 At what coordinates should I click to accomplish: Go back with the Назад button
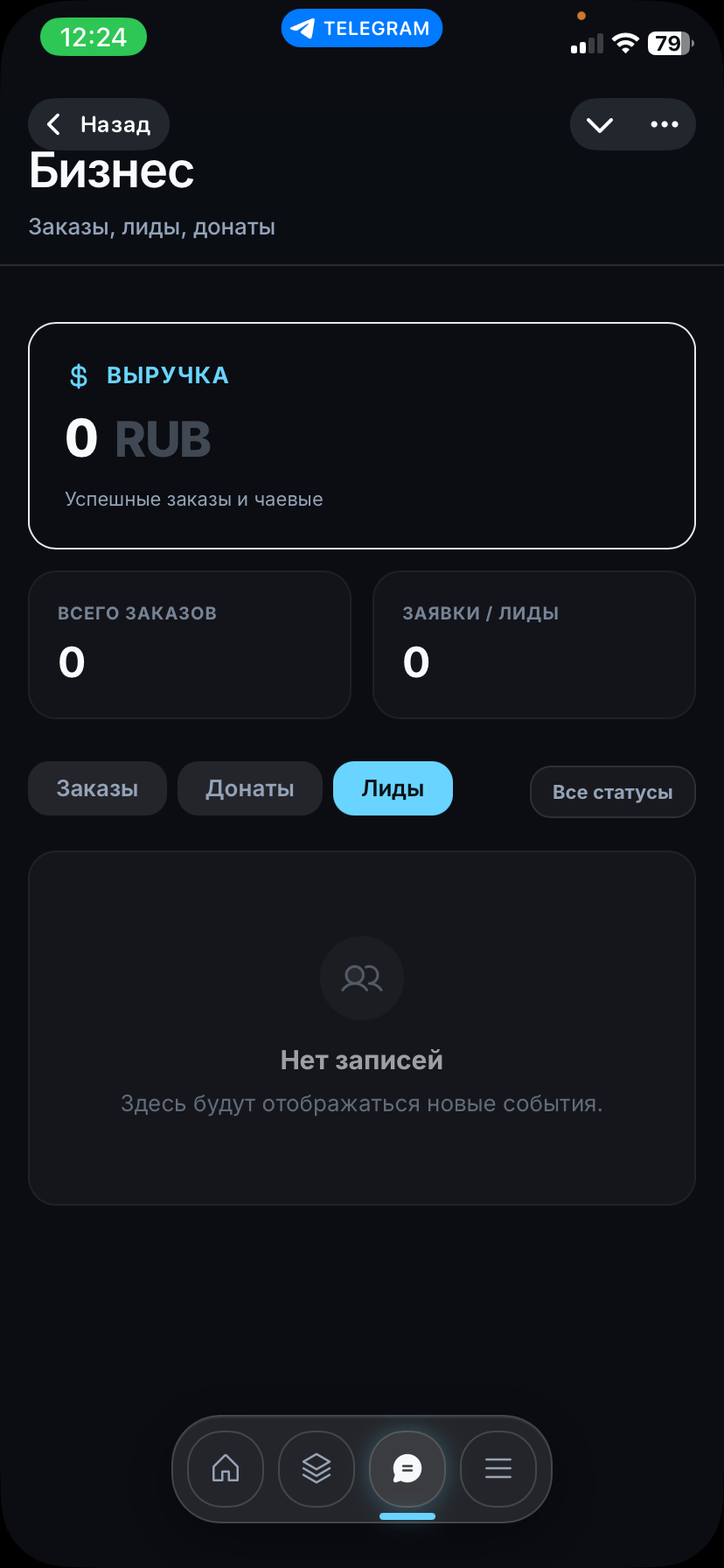pos(99,124)
